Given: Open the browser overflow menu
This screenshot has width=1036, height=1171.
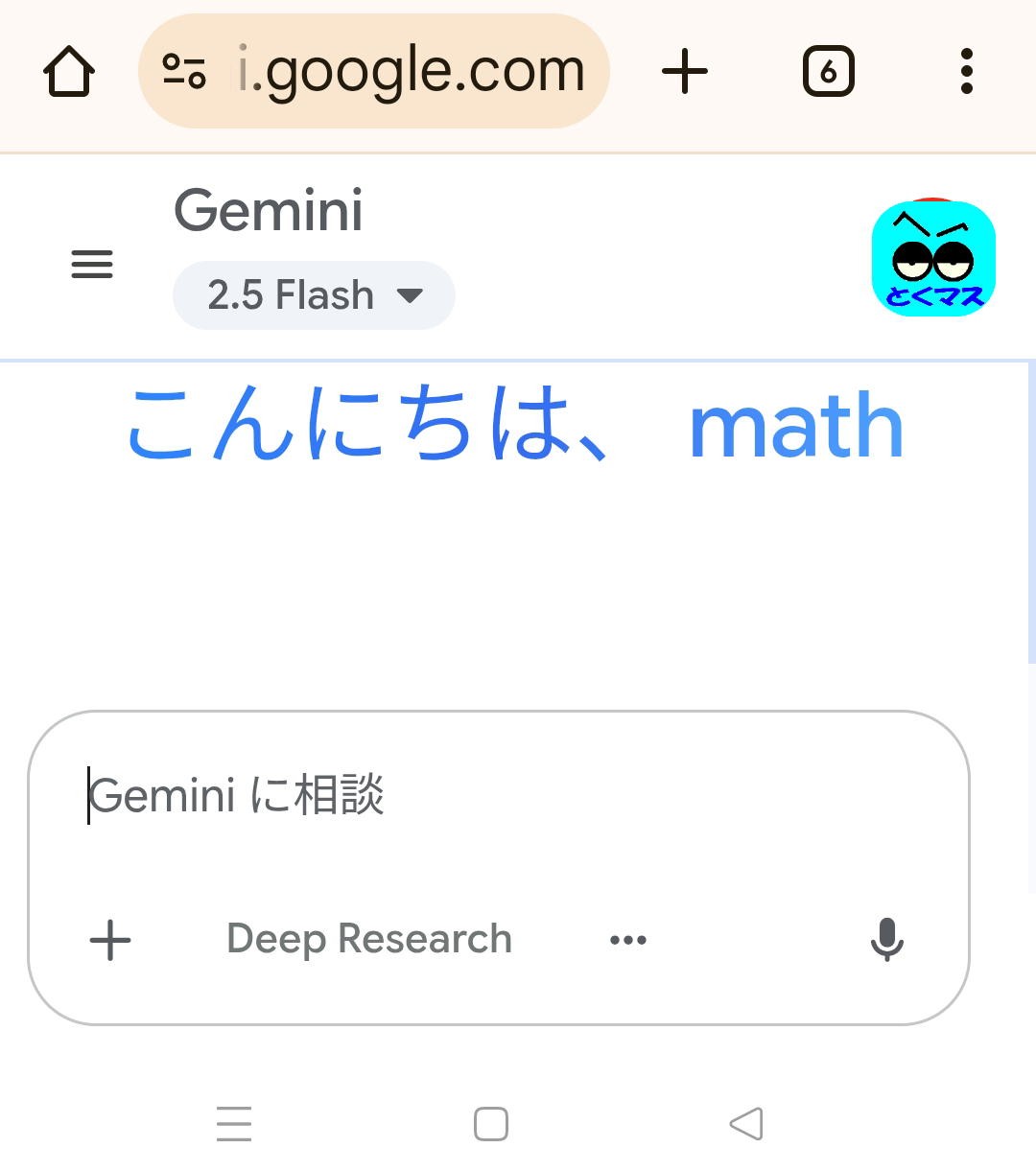Looking at the screenshot, I should [x=966, y=72].
